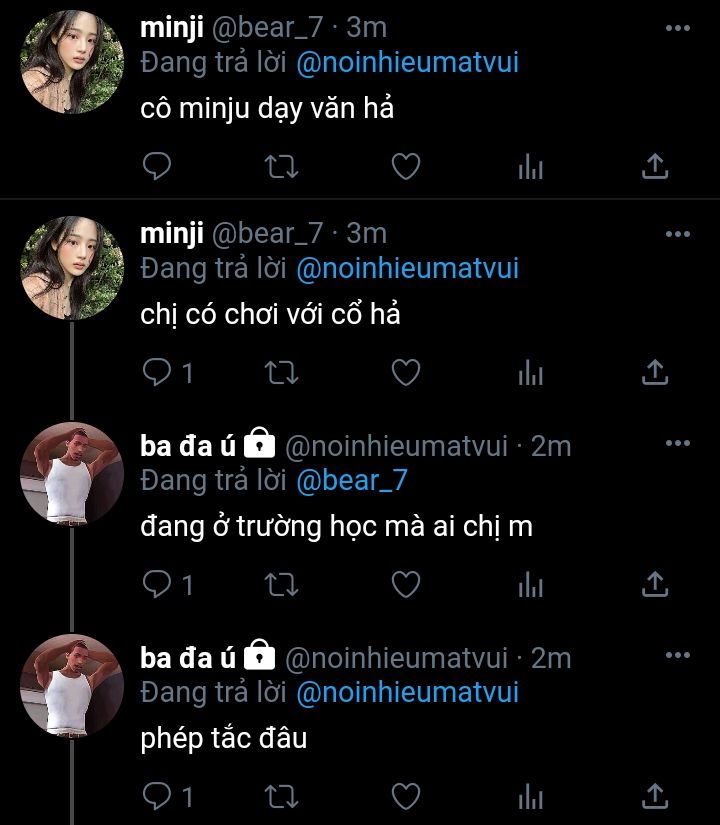720x825 pixels.
Task: Share "đang ở trường học mà ai chị m" tweet
Action: pos(655,584)
